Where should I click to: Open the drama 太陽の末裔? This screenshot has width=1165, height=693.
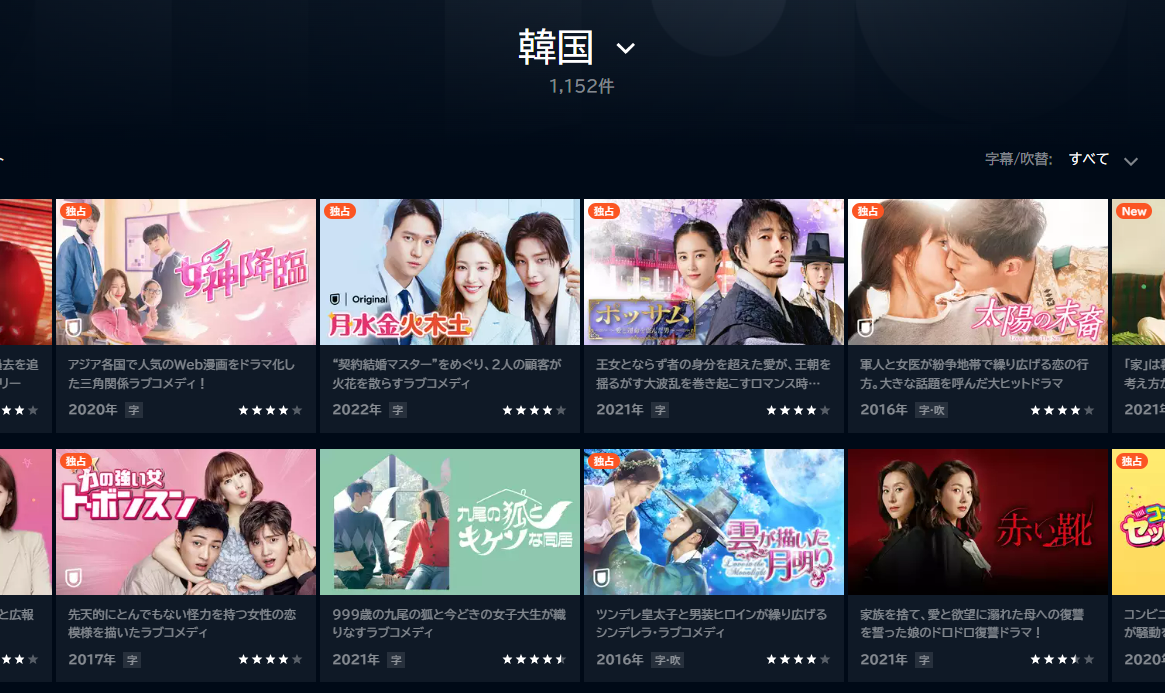(978, 273)
